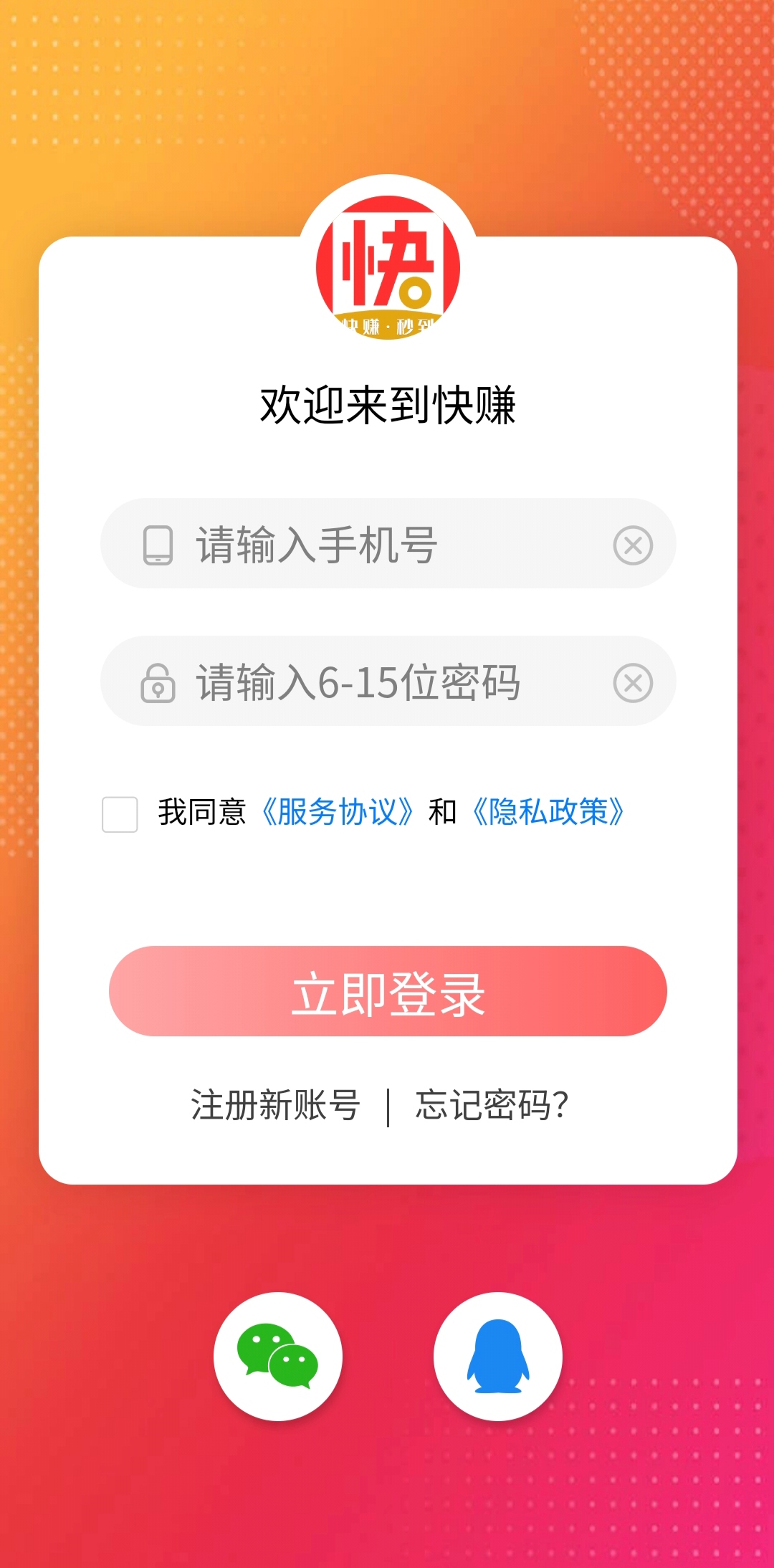Tap the phone number input field
The width and height of the screenshot is (774, 1568).
(x=388, y=544)
